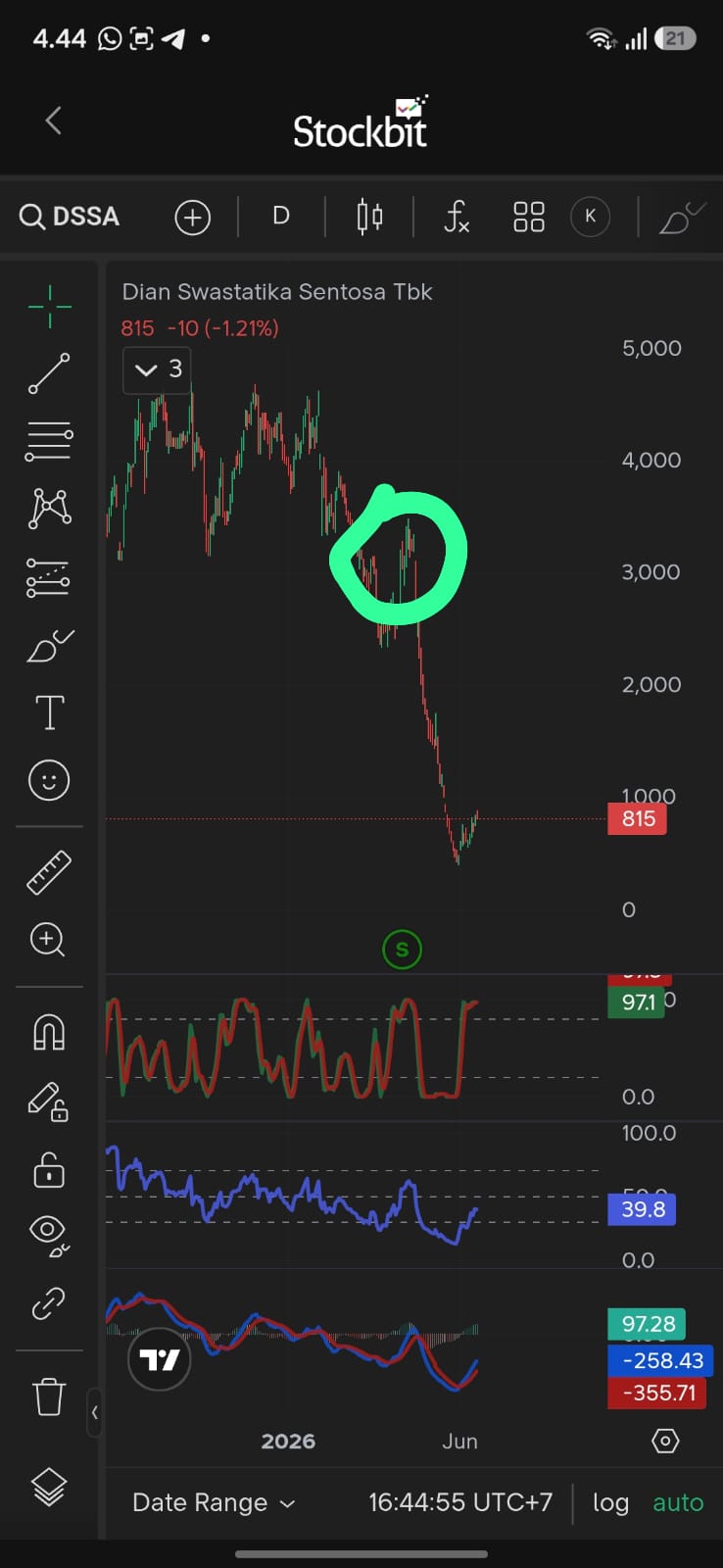The image size is (723, 1568).
Task: Hide all drawings with the eye icon
Action: click(x=49, y=1235)
